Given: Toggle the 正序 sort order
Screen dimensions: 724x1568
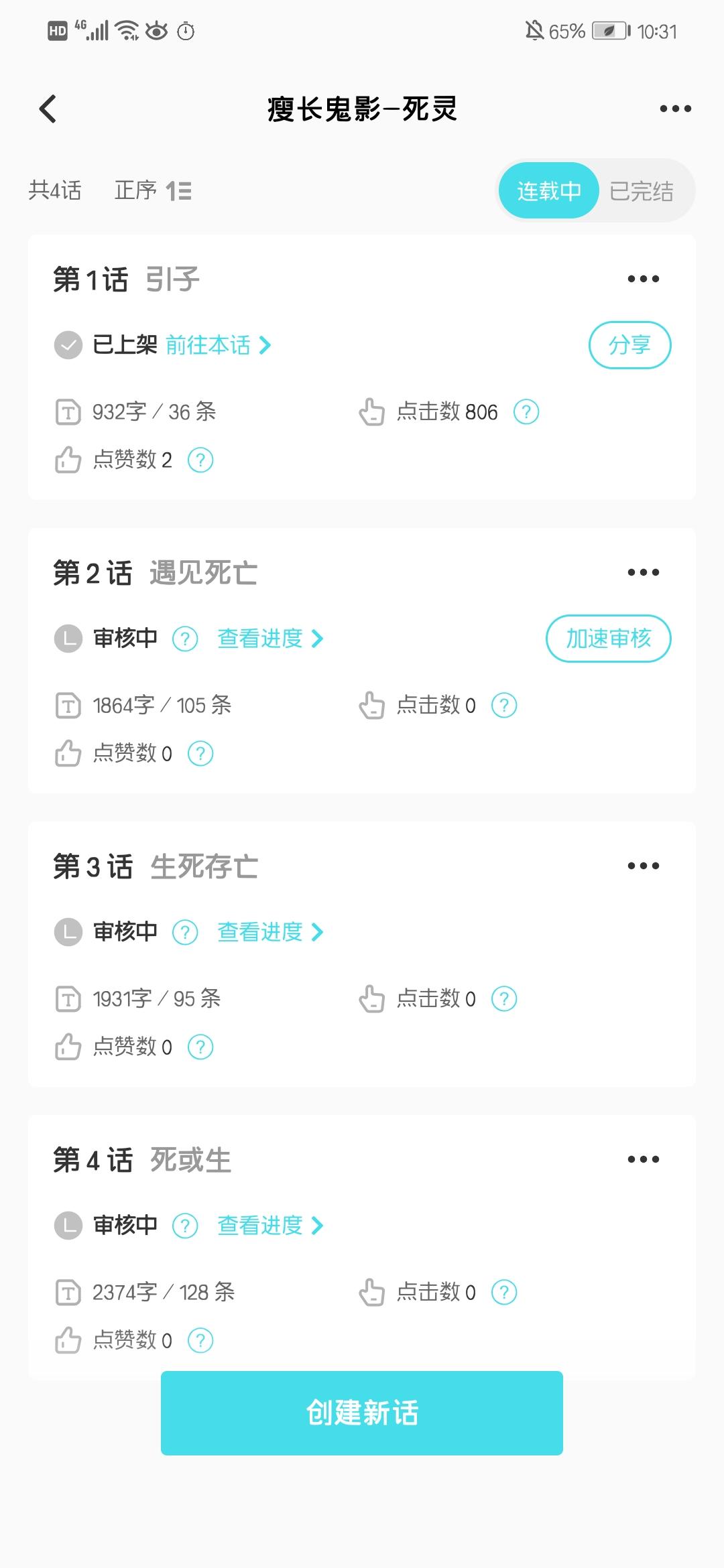Looking at the screenshot, I should [154, 191].
